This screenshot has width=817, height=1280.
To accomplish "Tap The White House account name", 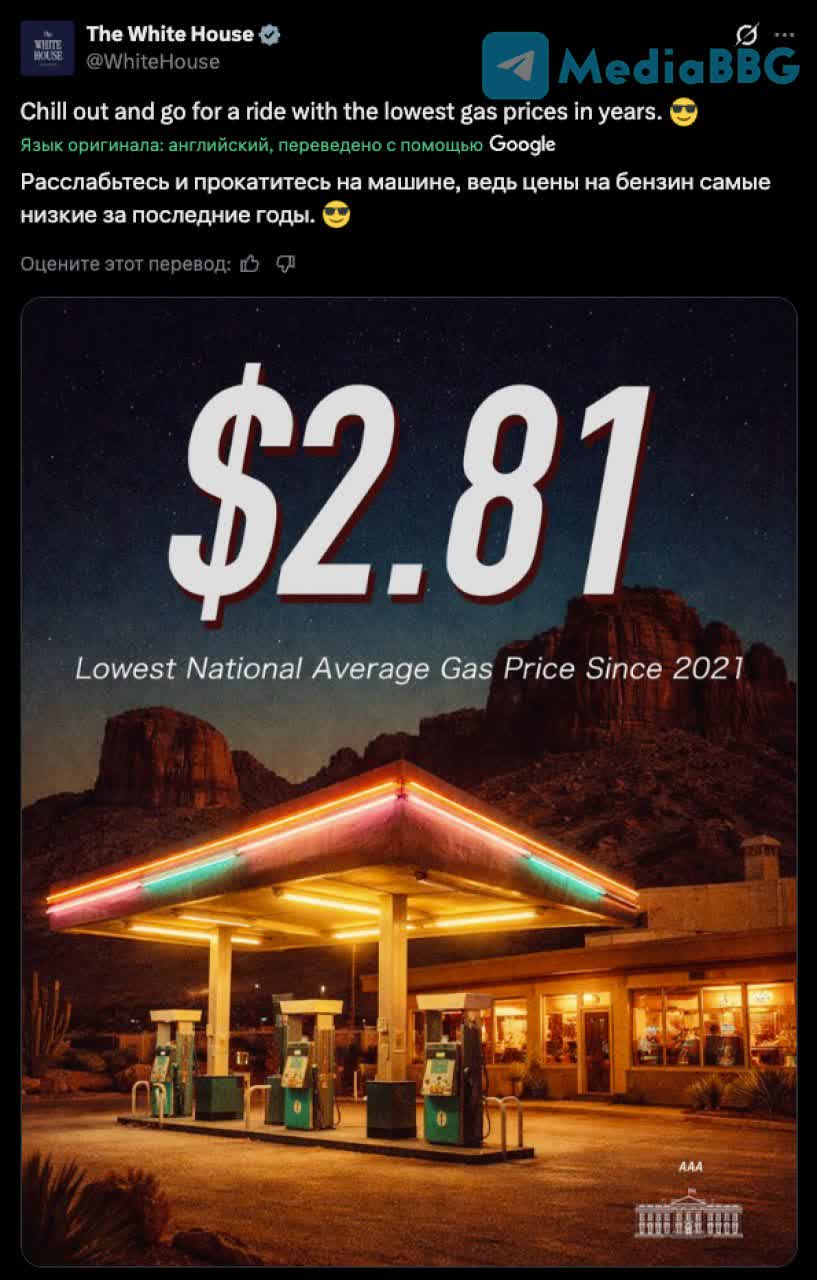I will click(x=169, y=34).
